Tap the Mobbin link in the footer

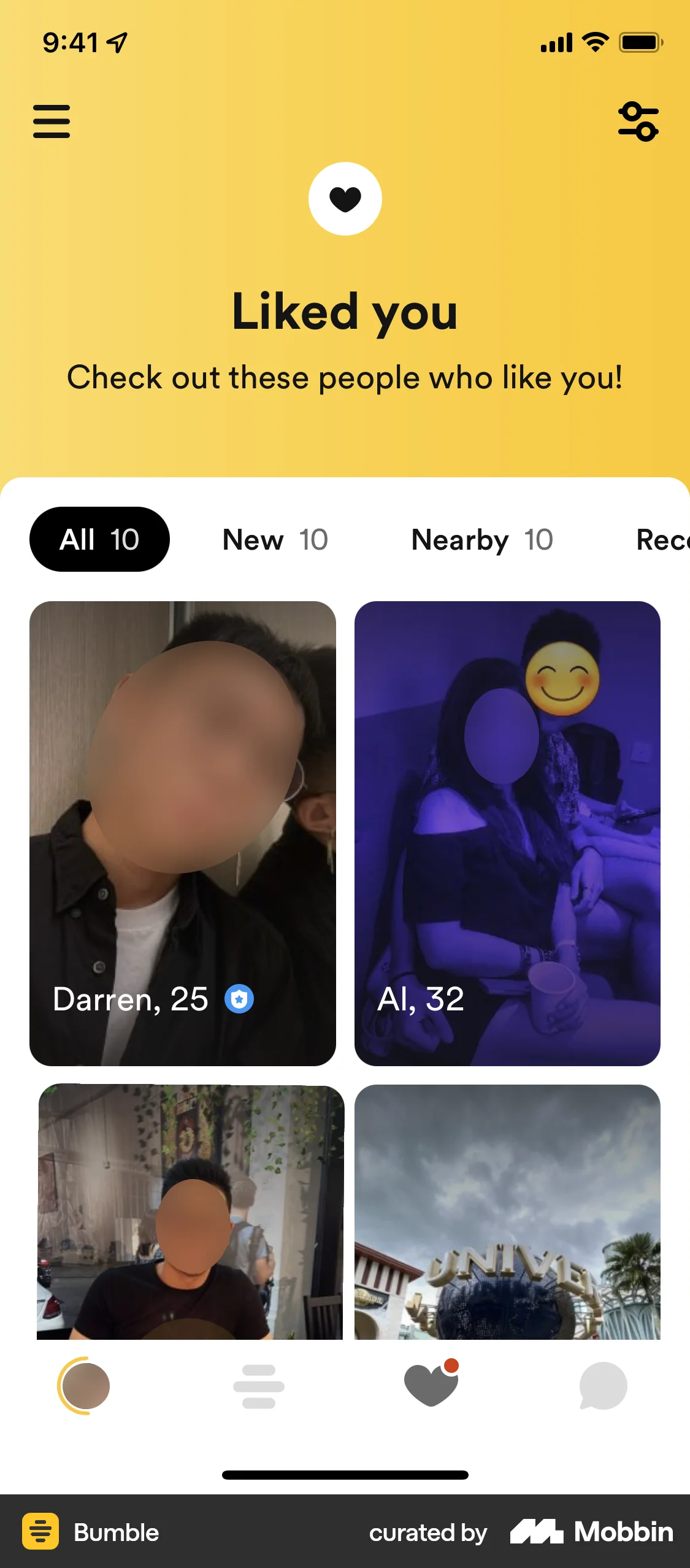pyautogui.click(x=592, y=1532)
